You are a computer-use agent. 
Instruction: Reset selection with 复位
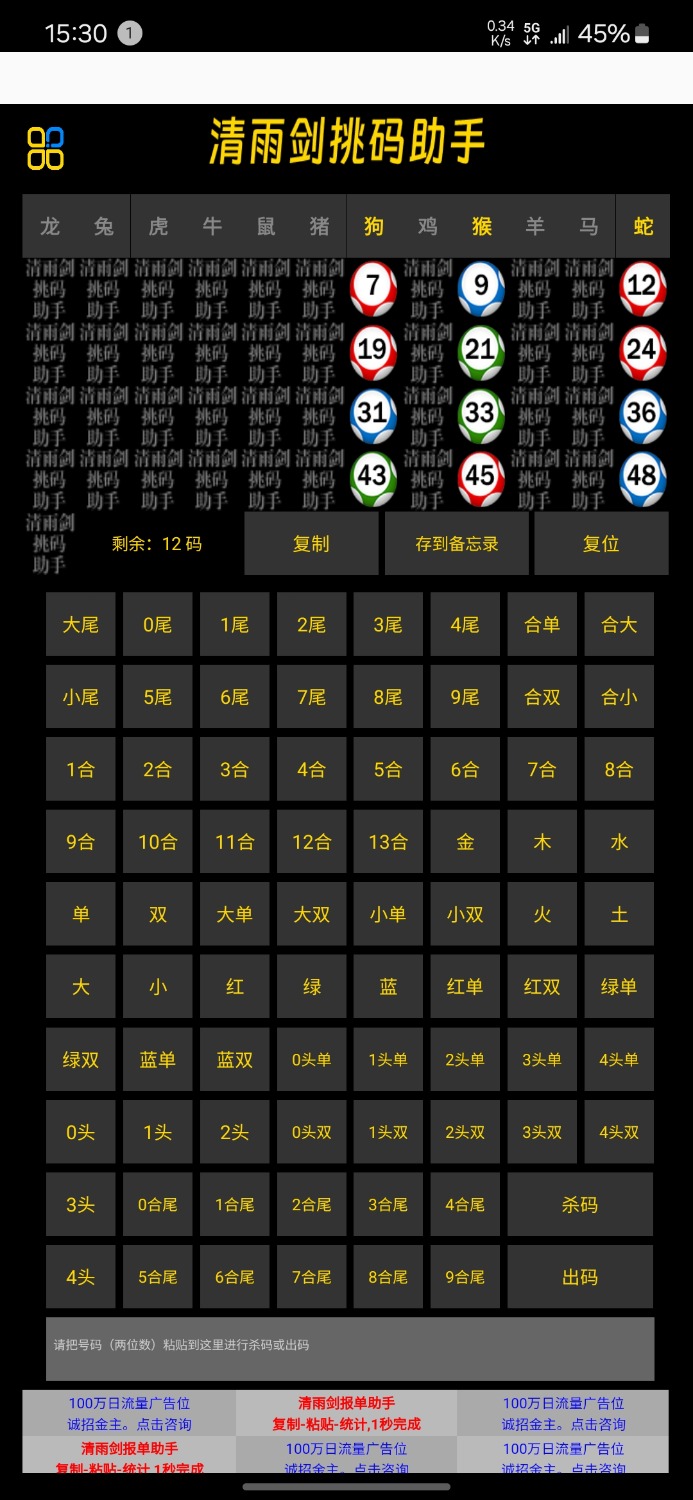601,544
